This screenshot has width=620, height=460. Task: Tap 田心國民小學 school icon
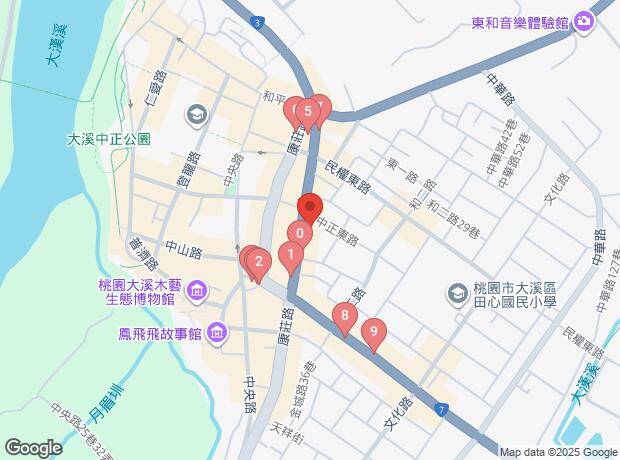point(457,294)
